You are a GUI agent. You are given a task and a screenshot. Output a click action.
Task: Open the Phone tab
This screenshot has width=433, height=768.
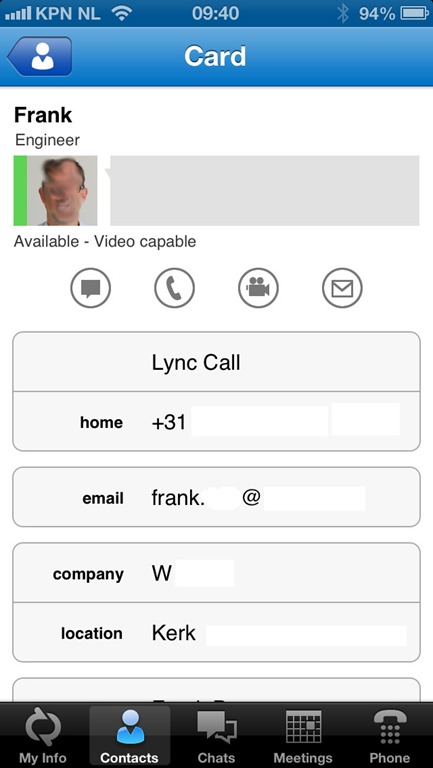click(x=389, y=736)
